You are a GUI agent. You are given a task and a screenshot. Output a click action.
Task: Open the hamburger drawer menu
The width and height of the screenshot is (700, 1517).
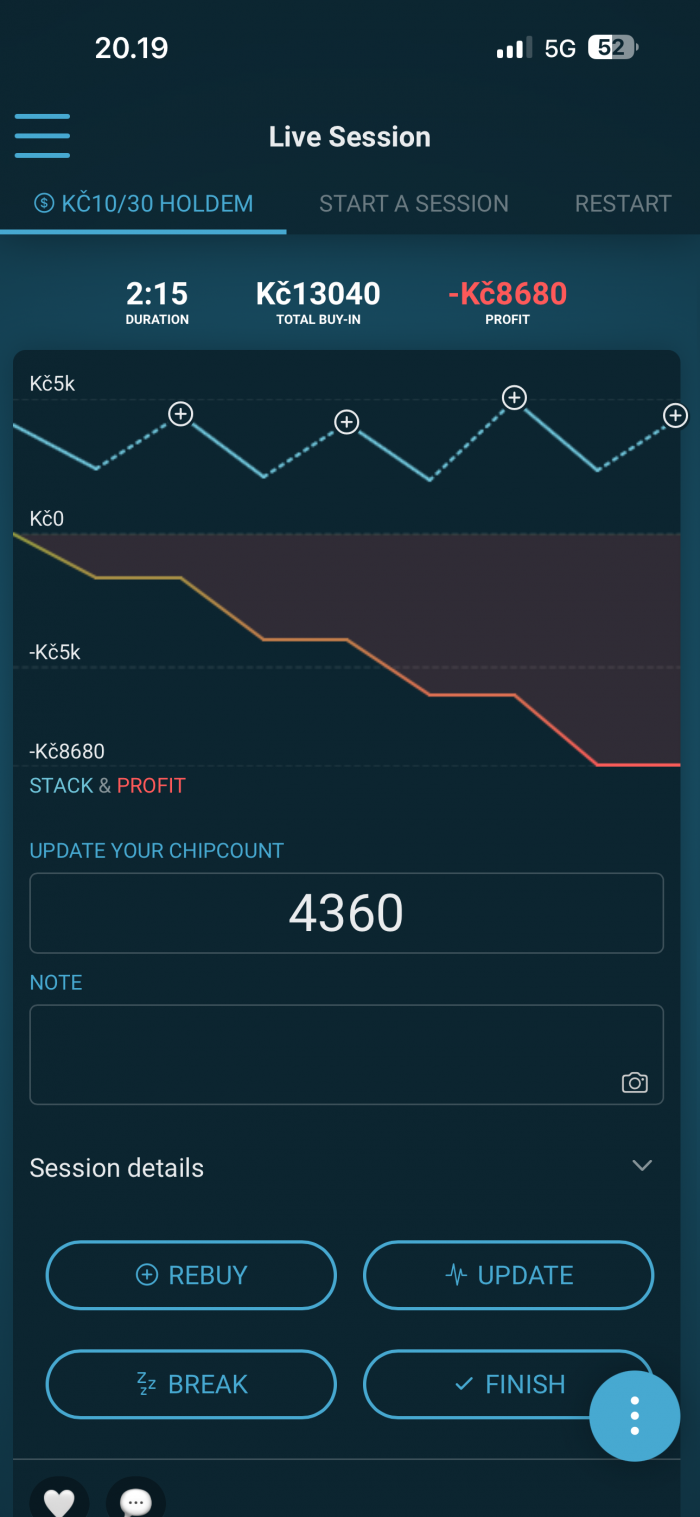[42, 136]
